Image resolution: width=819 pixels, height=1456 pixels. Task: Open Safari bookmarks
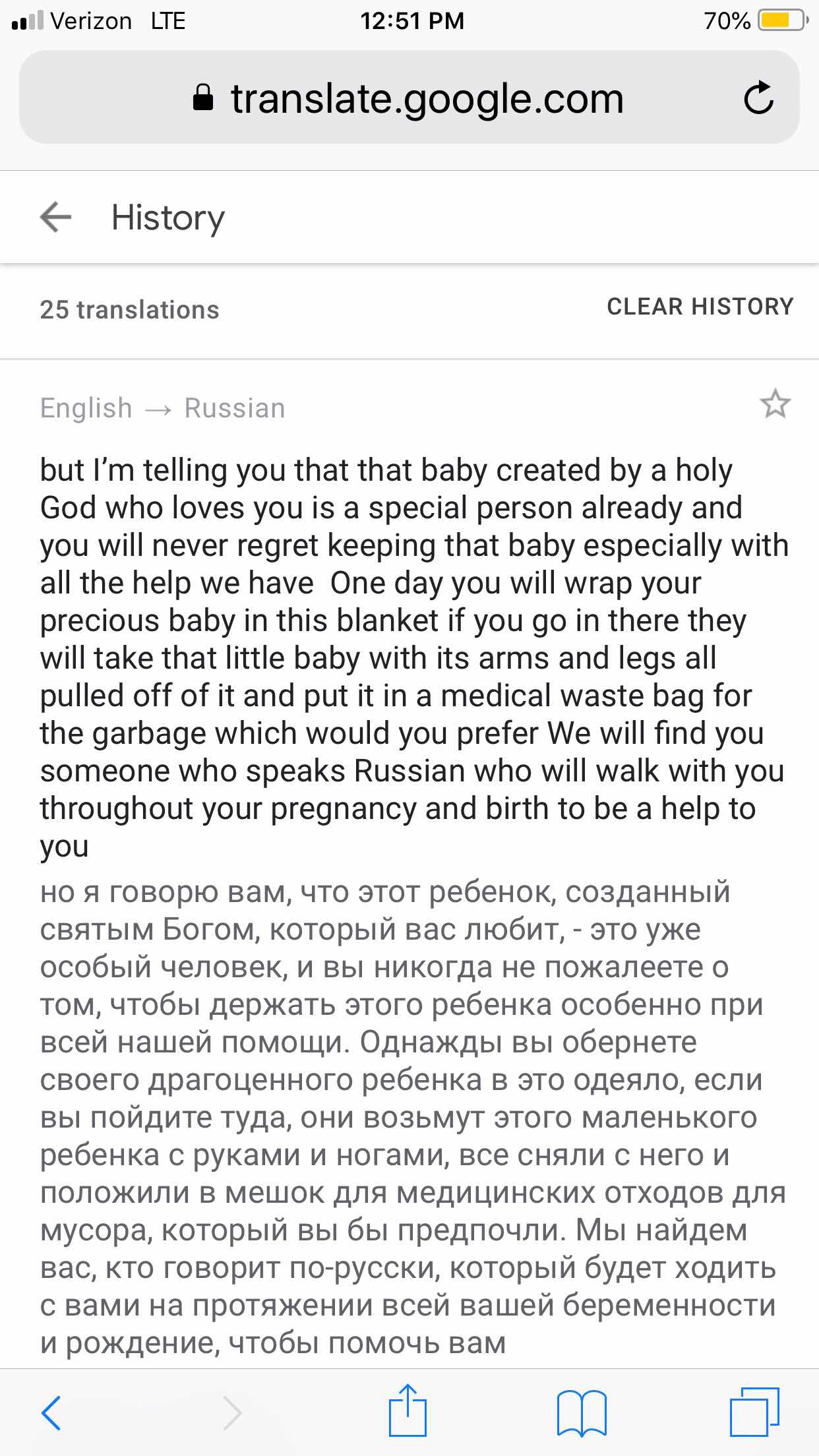(x=582, y=1412)
